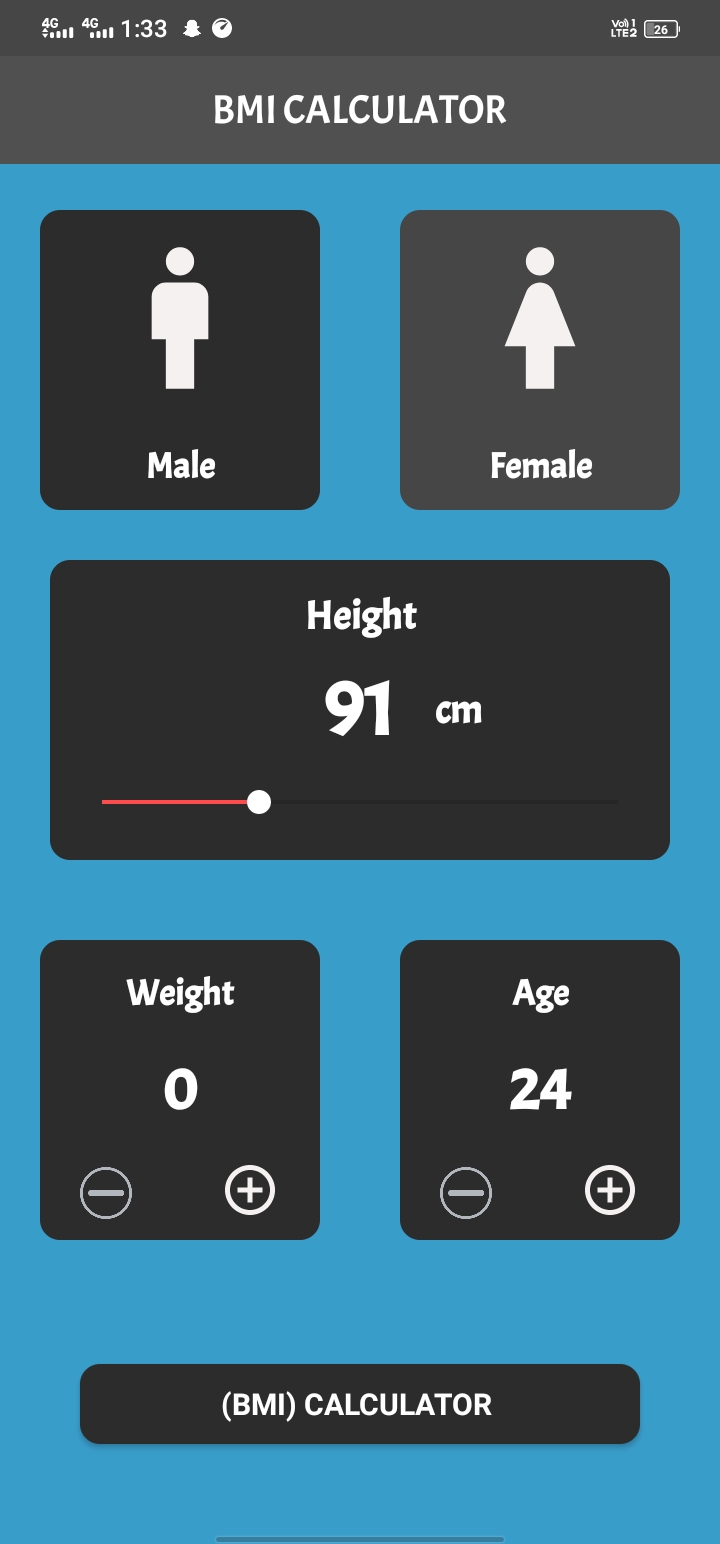Tap the Height panel label

tap(361, 615)
